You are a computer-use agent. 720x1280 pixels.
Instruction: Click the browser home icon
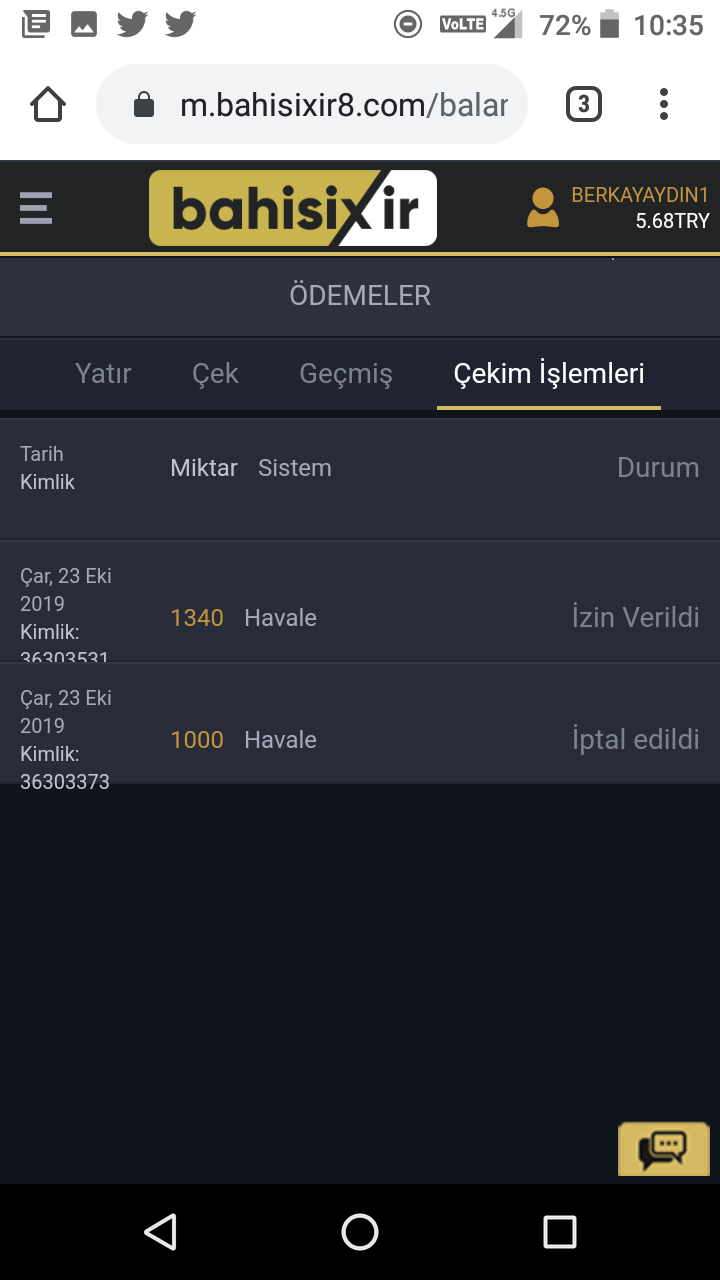click(x=46, y=103)
